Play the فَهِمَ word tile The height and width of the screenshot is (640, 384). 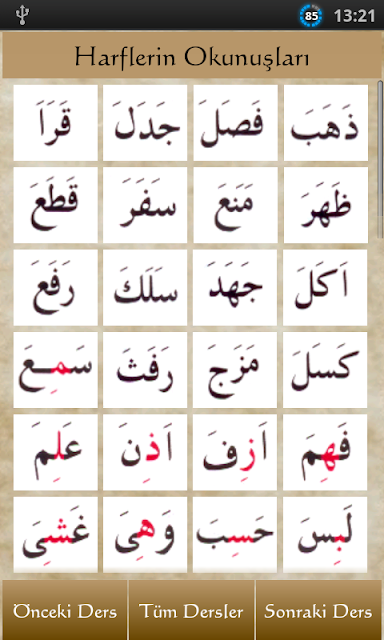tap(326, 452)
